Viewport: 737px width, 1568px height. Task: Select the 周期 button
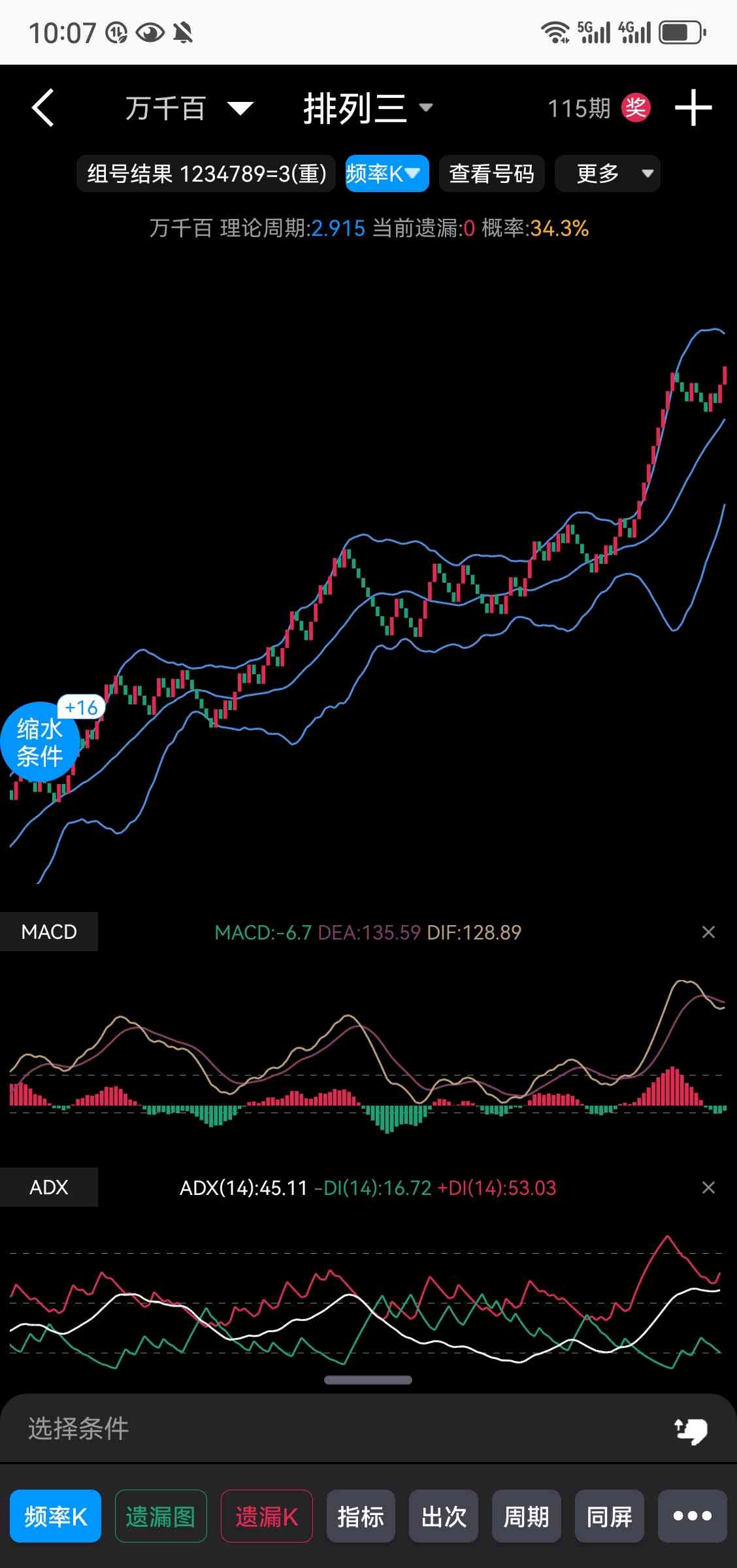[526, 1516]
